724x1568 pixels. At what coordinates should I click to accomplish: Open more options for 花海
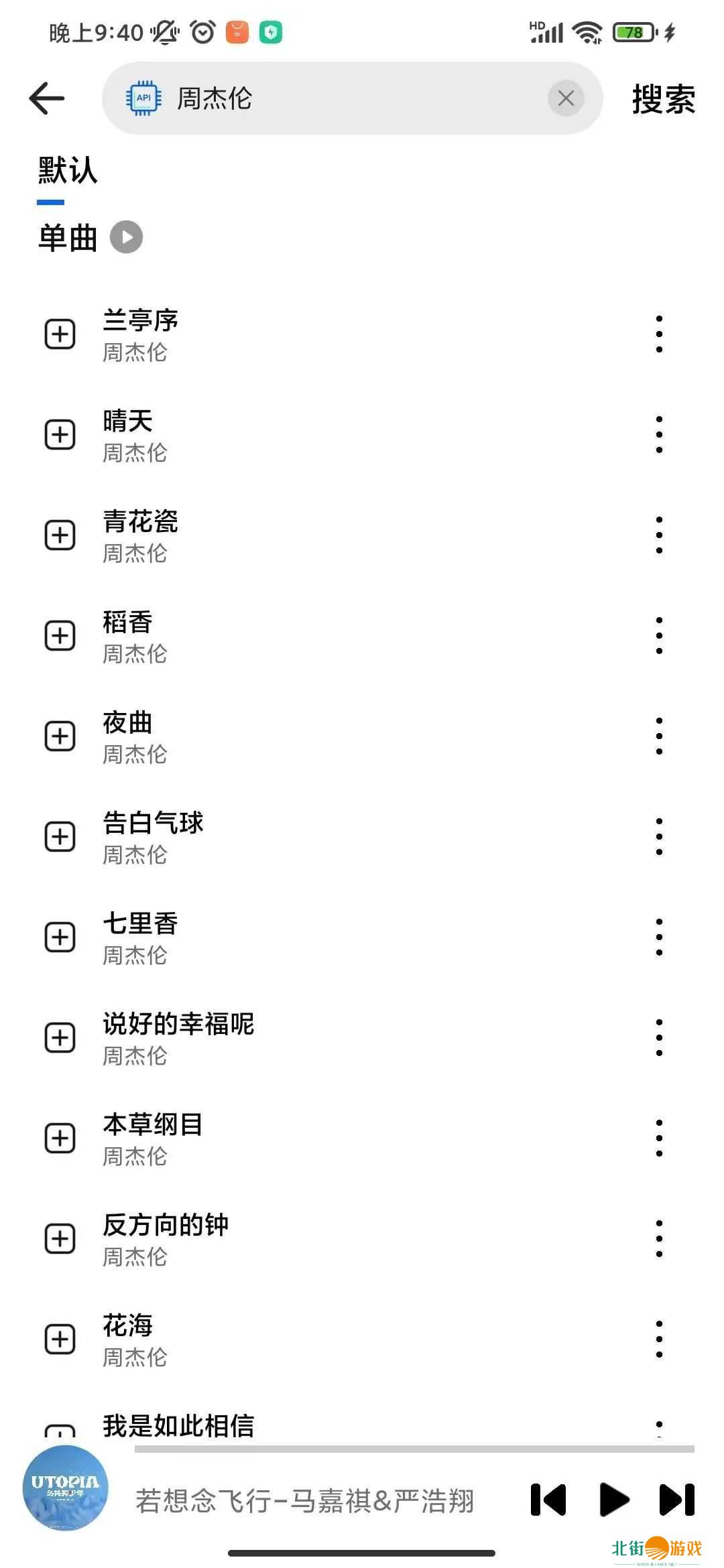click(x=659, y=1340)
